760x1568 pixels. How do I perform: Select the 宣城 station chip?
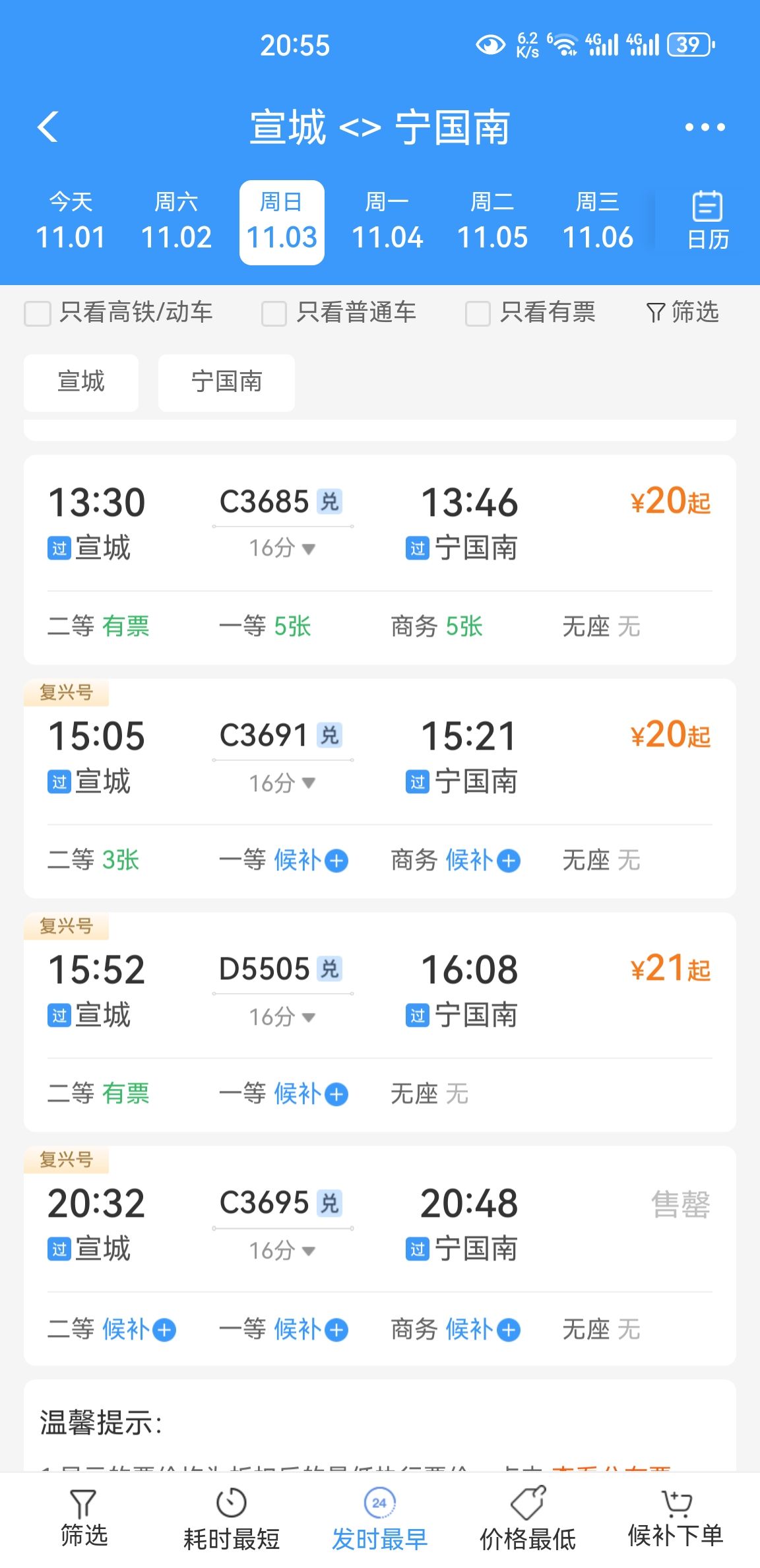coord(81,382)
